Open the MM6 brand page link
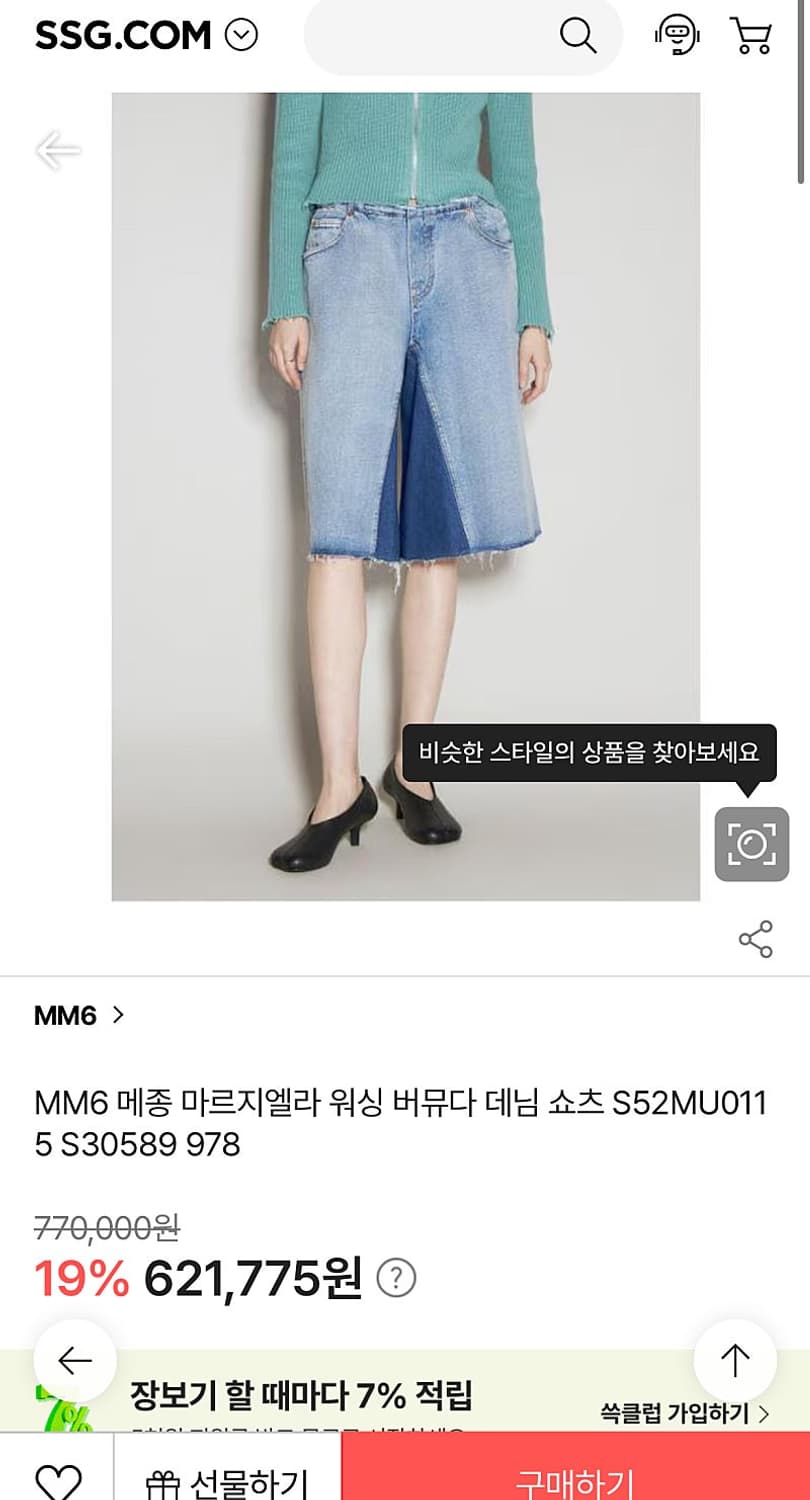Screen dimensions: 810x1500 tap(66, 1016)
